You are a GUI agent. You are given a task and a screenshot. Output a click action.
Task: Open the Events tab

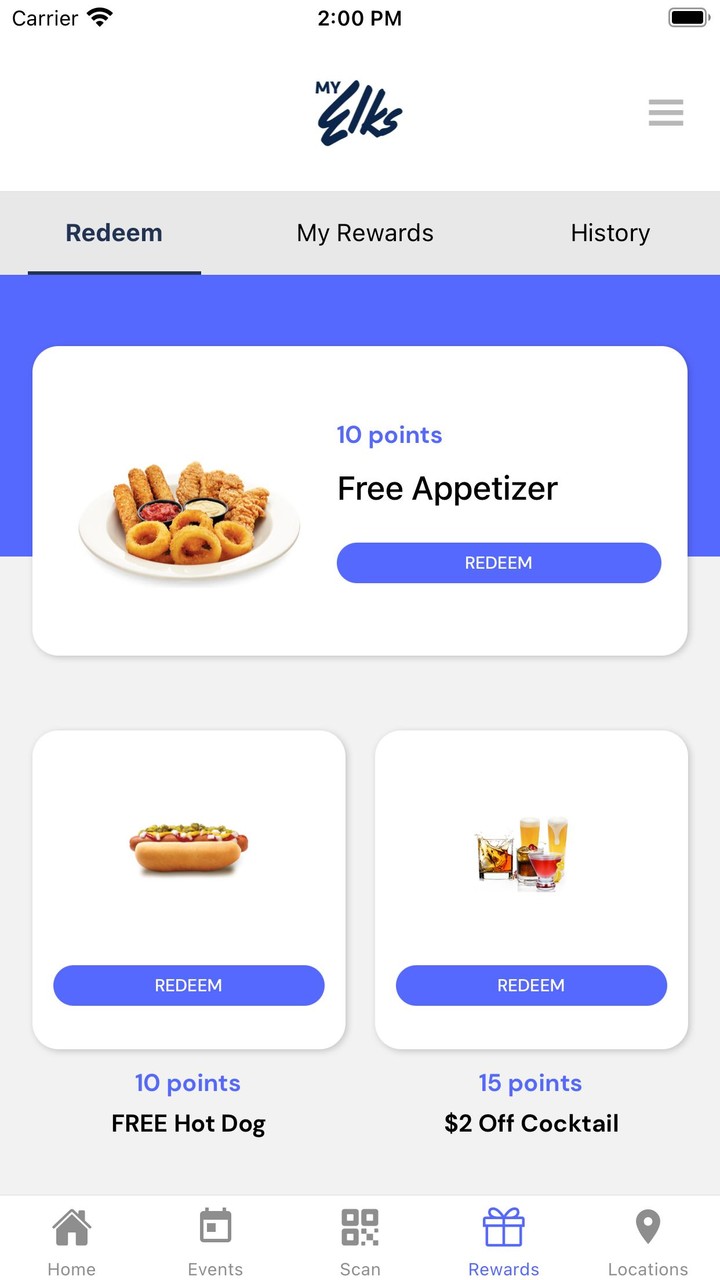coord(215,1241)
